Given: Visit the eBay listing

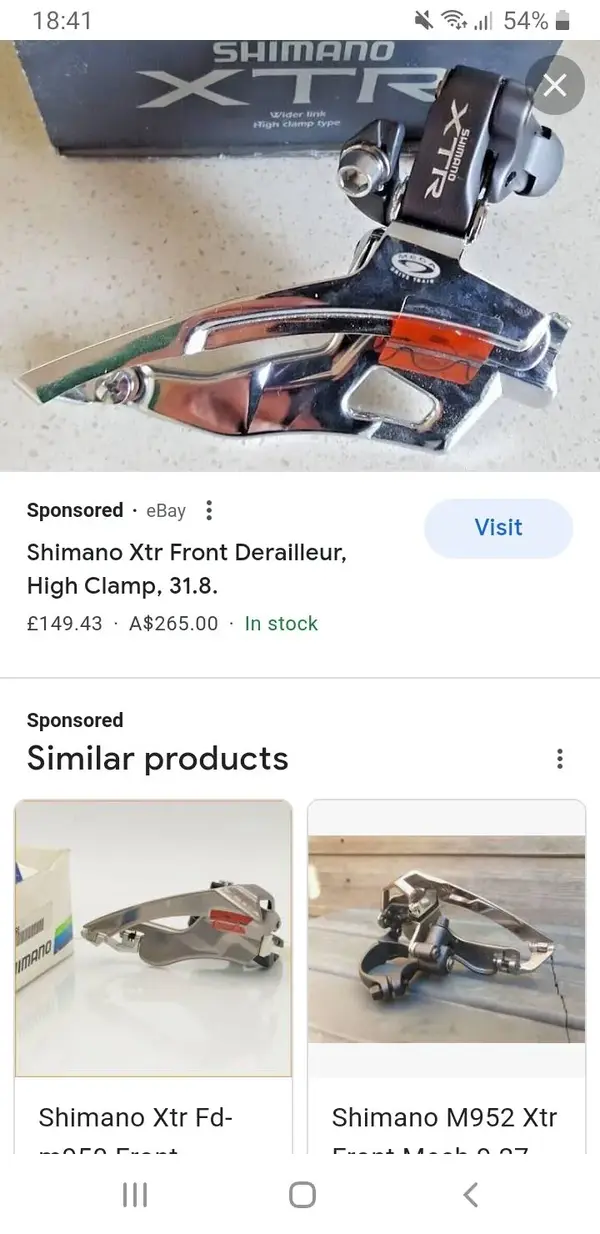Looking at the screenshot, I should [498, 528].
